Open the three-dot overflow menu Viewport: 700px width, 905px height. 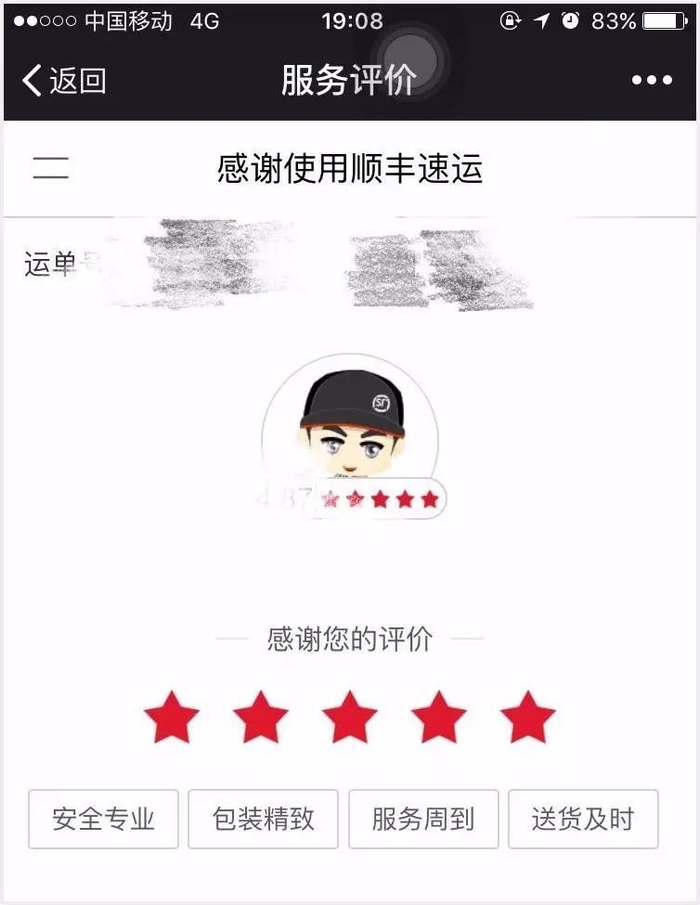[x=651, y=80]
